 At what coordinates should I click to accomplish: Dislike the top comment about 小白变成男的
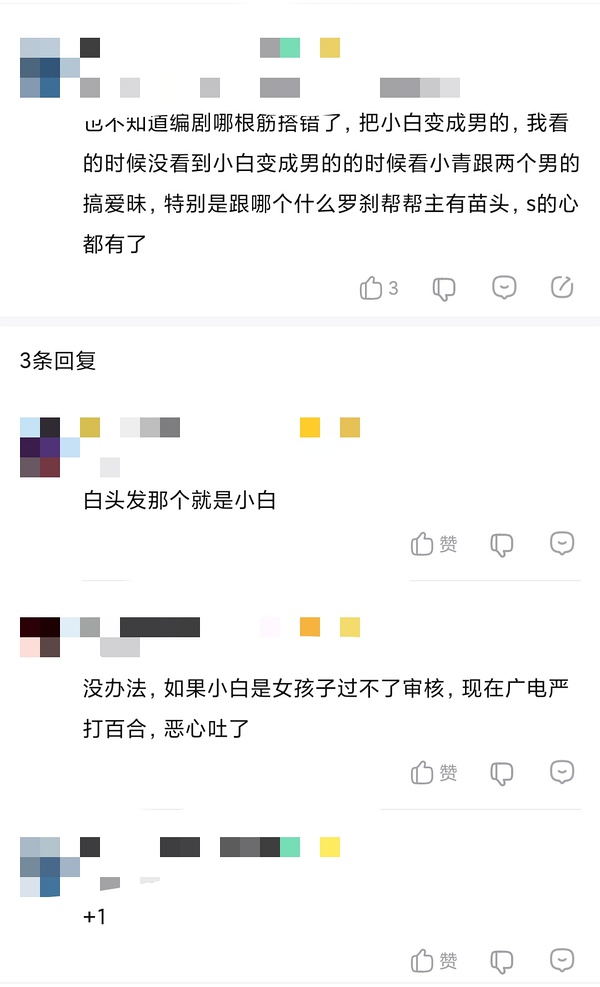click(x=444, y=288)
